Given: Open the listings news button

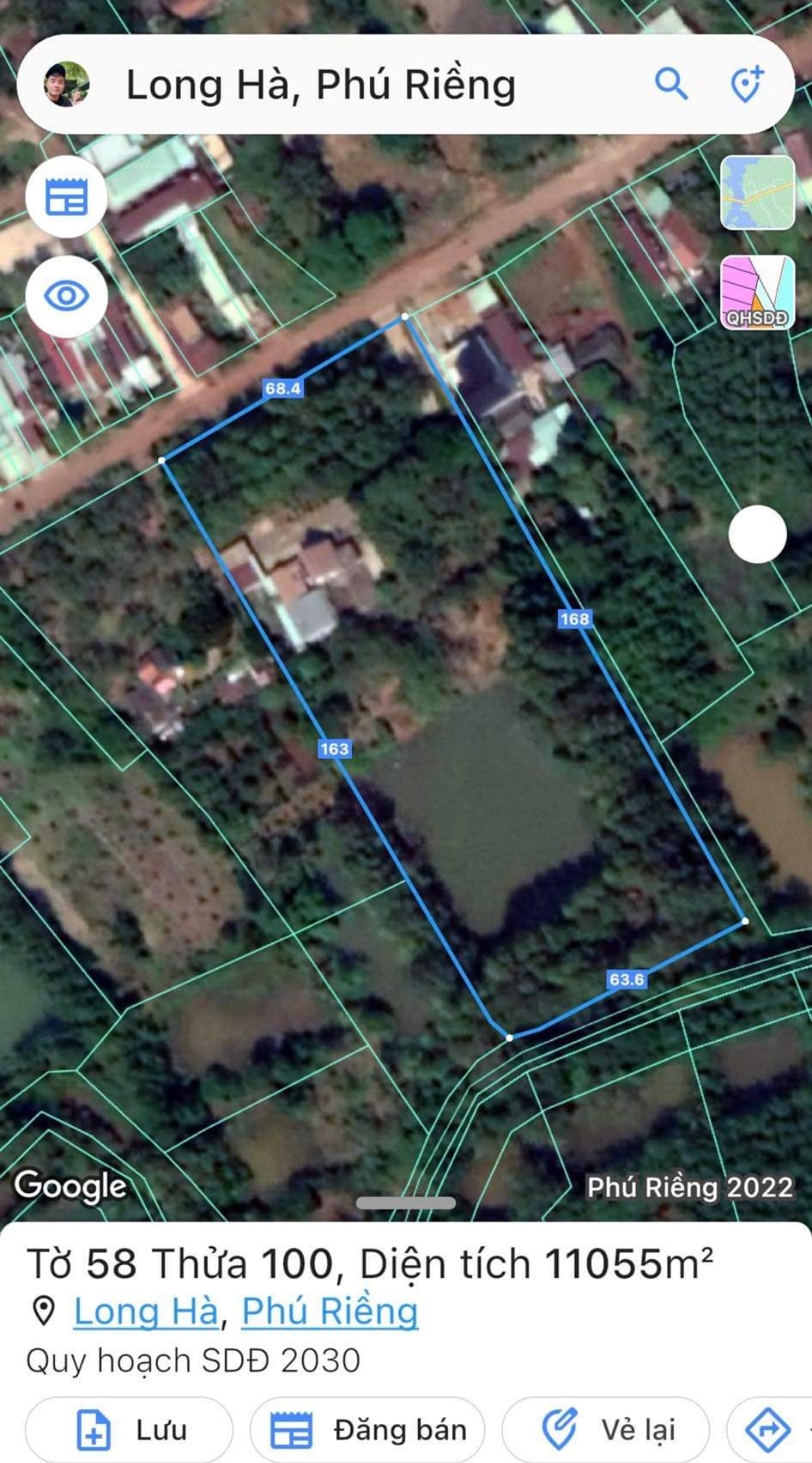Looking at the screenshot, I should (66, 197).
